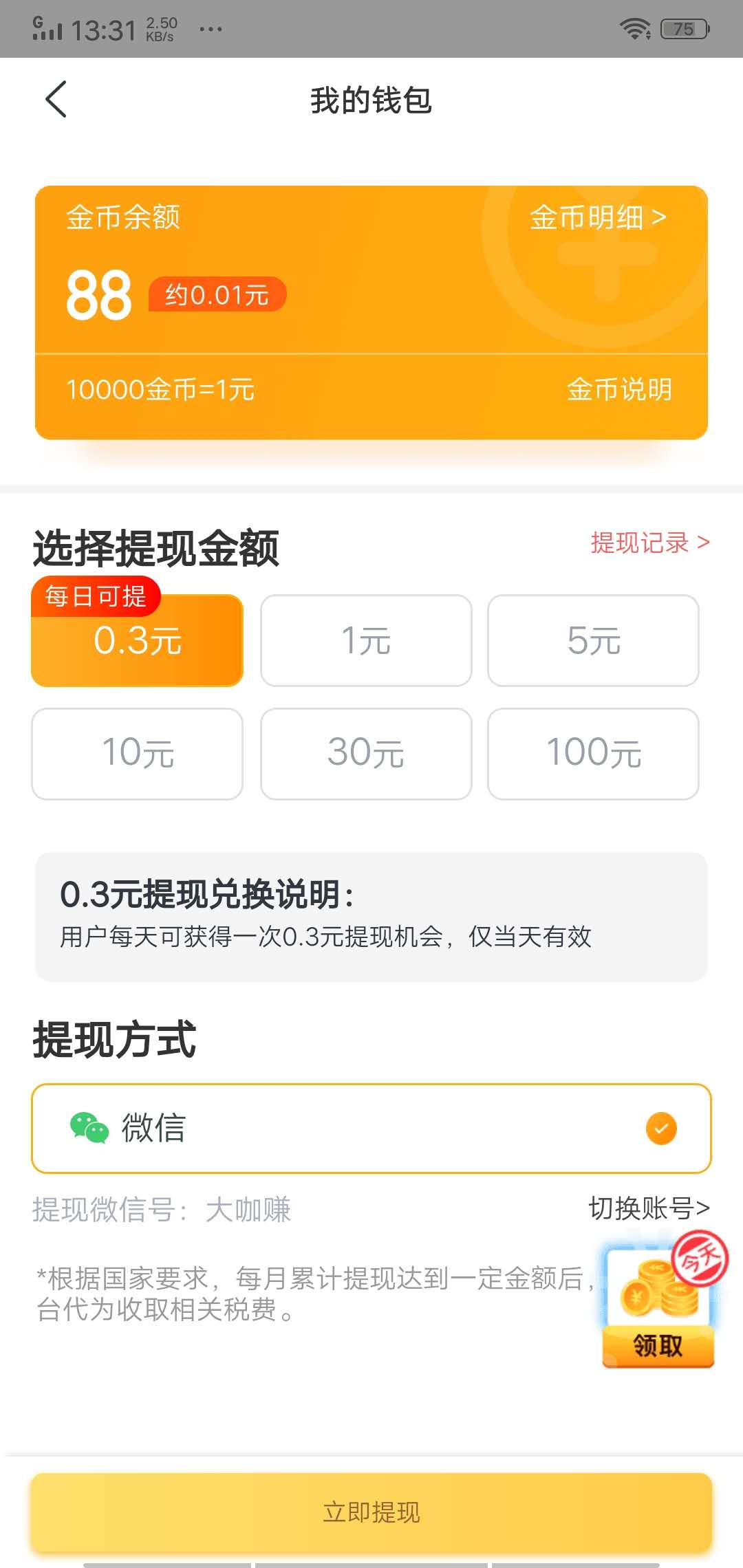Image resolution: width=743 pixels, height=1568 pixels.
Task: Open 金币说明 coin explanation
Action: coord(619,389)
